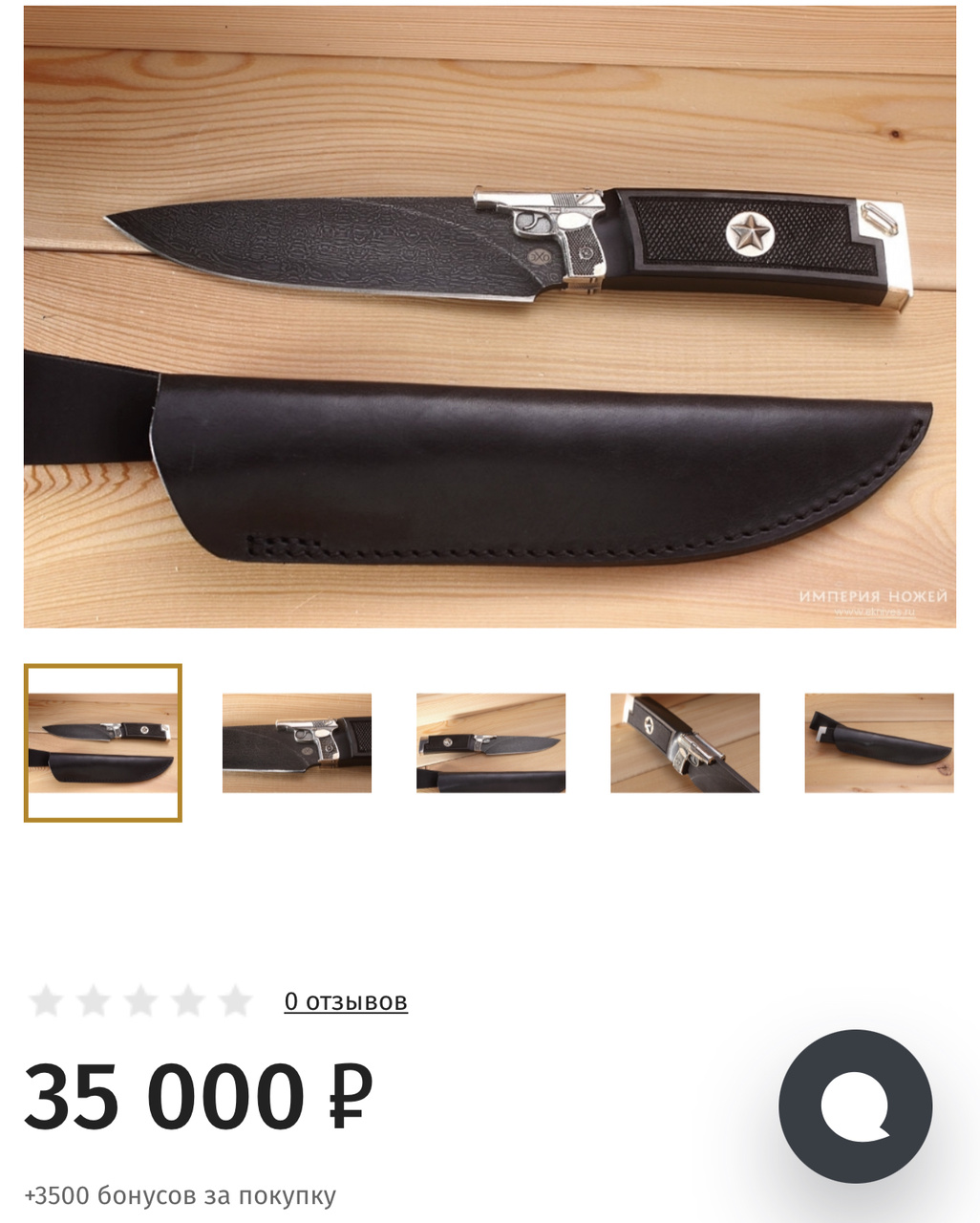
Task: Switch to the fourth thumbnail with the angled handle view
Action: [685, 742]
